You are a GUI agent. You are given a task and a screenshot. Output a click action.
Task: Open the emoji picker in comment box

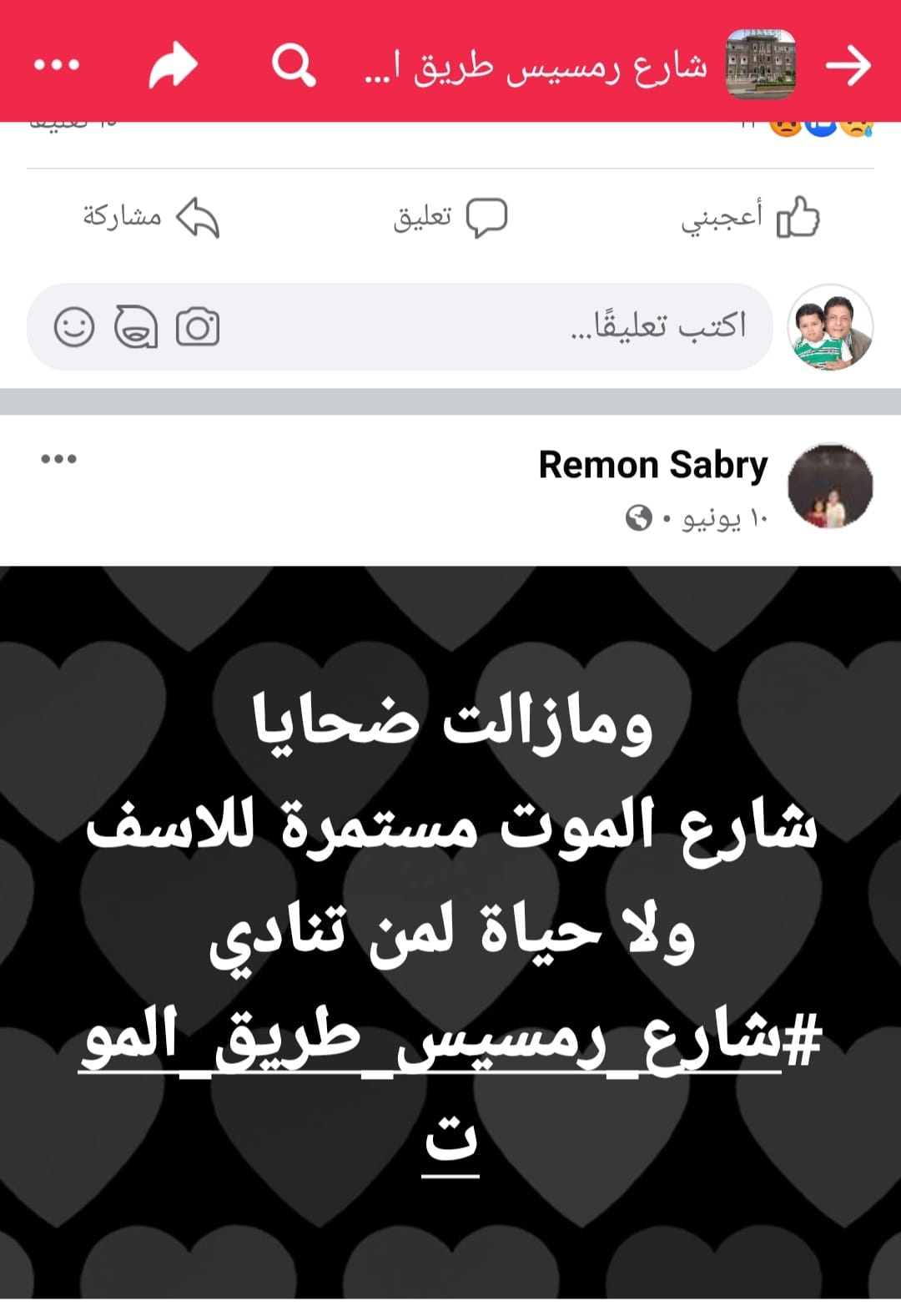[74, 326]
